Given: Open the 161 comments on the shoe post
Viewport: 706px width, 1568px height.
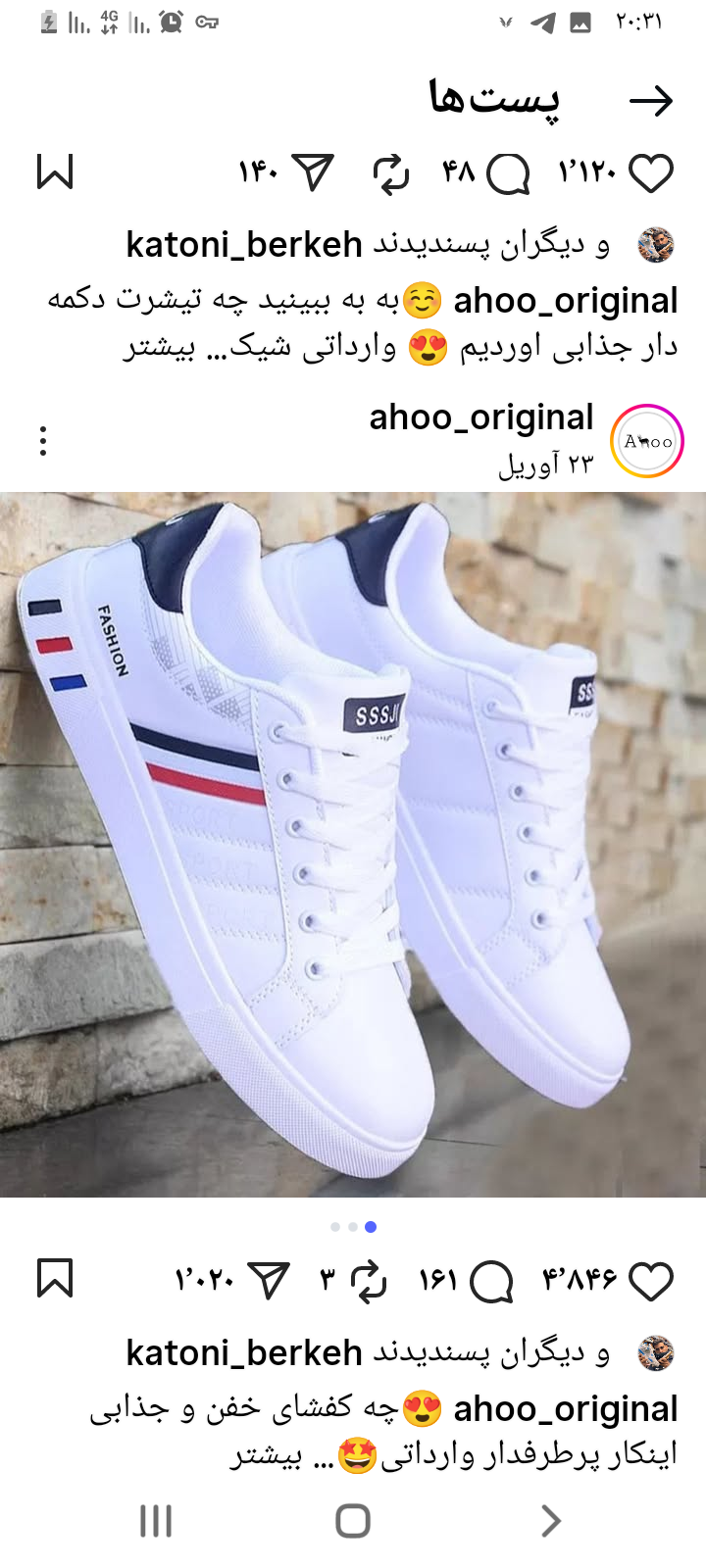Looking at the screenshot, I should coord(491,1281).
